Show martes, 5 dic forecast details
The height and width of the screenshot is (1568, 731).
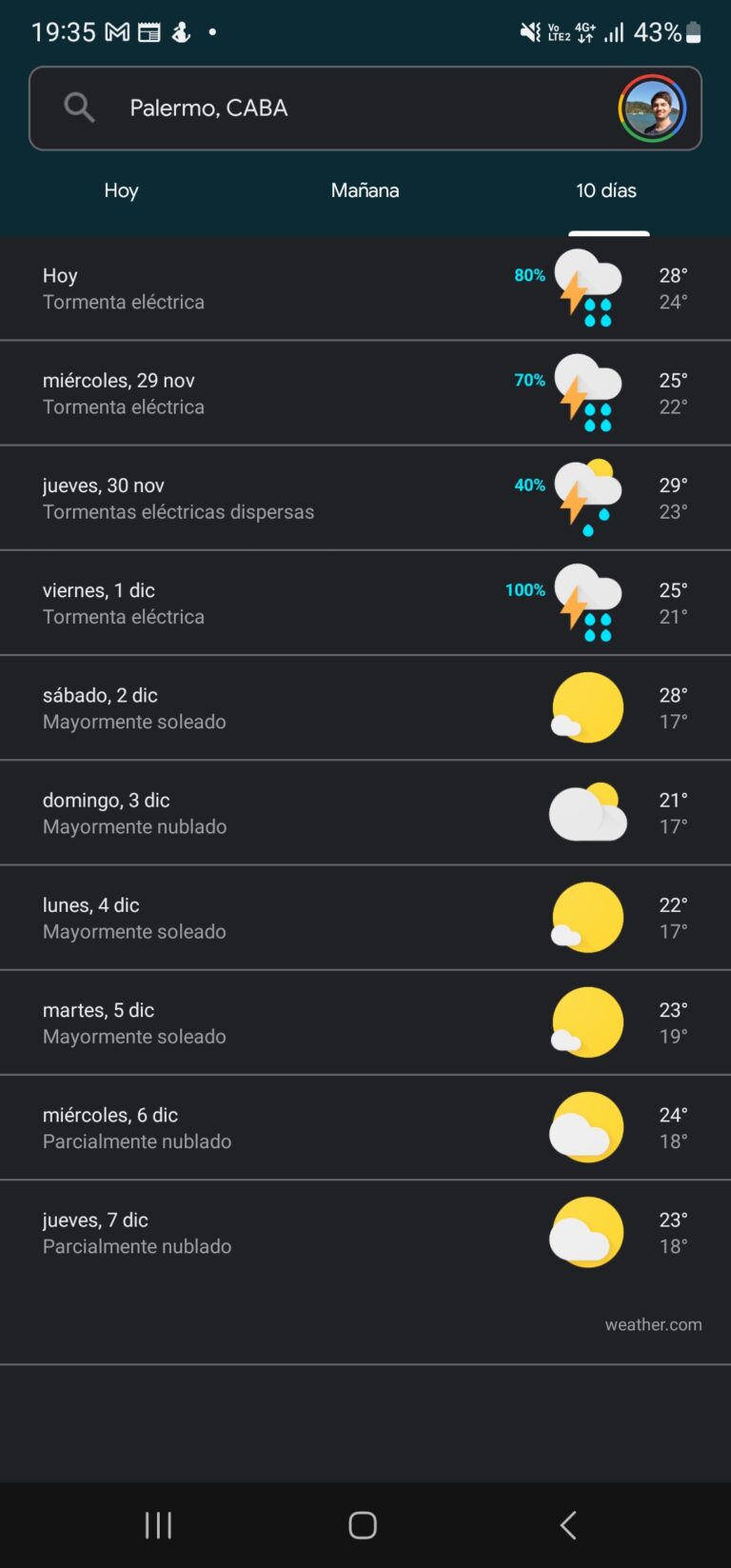point(365,1022)
